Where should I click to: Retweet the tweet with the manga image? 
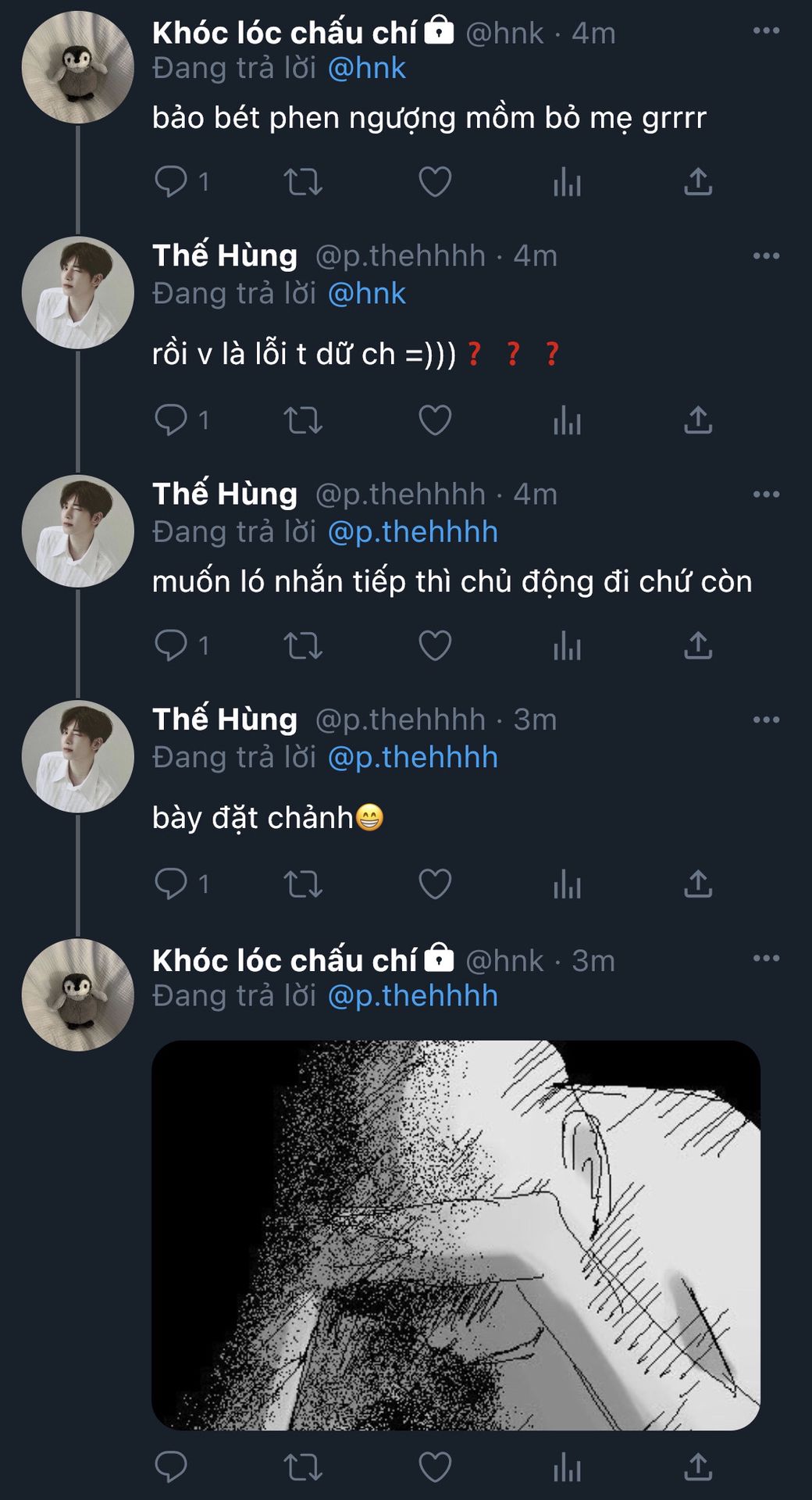pos(303,1467)
